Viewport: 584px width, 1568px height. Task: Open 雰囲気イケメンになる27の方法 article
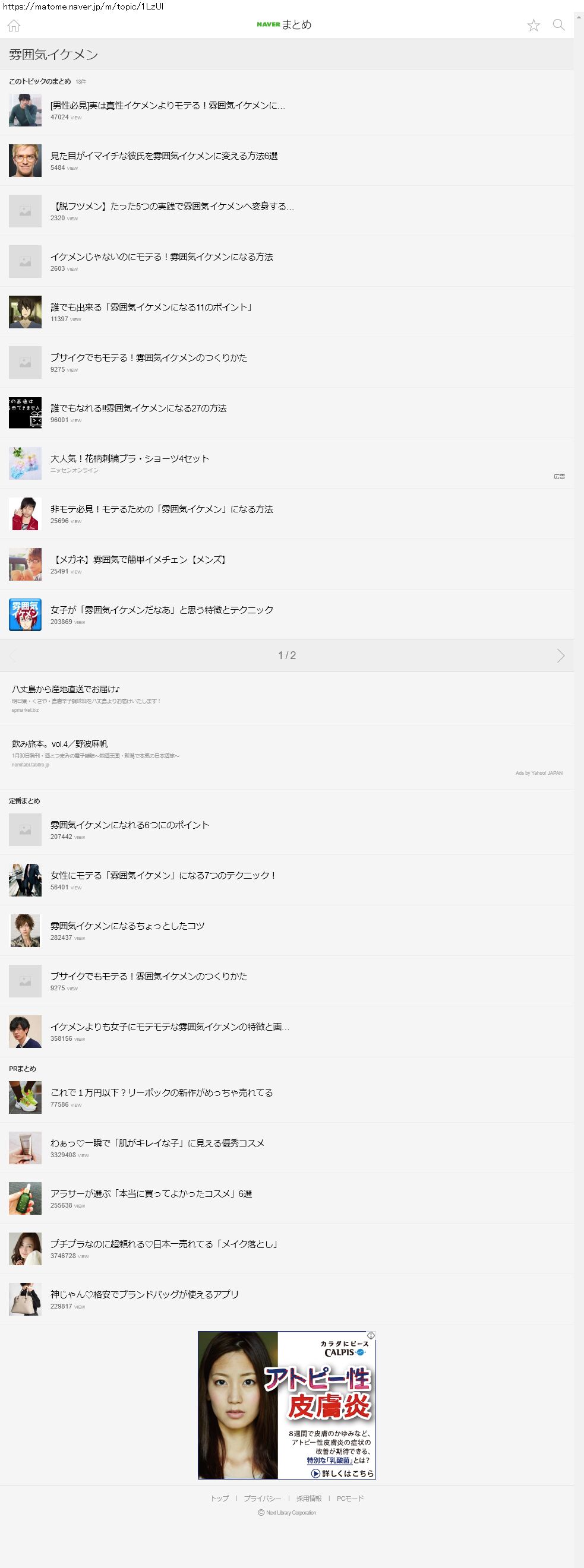pyautogui.click(x=139, y=408)
